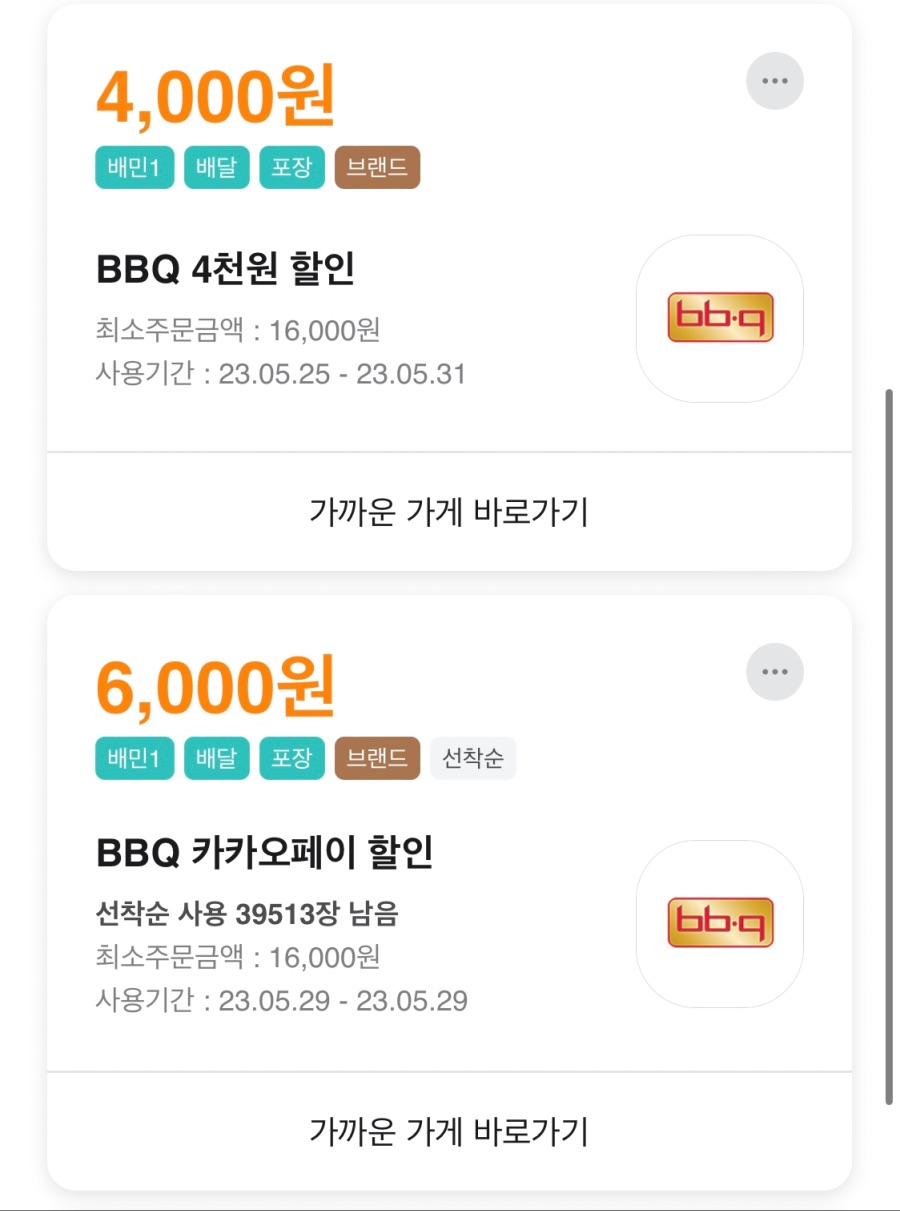
Task: Select the 배민1 tag on first coupon
Action: pyautogui.click(x=134, y=167)
